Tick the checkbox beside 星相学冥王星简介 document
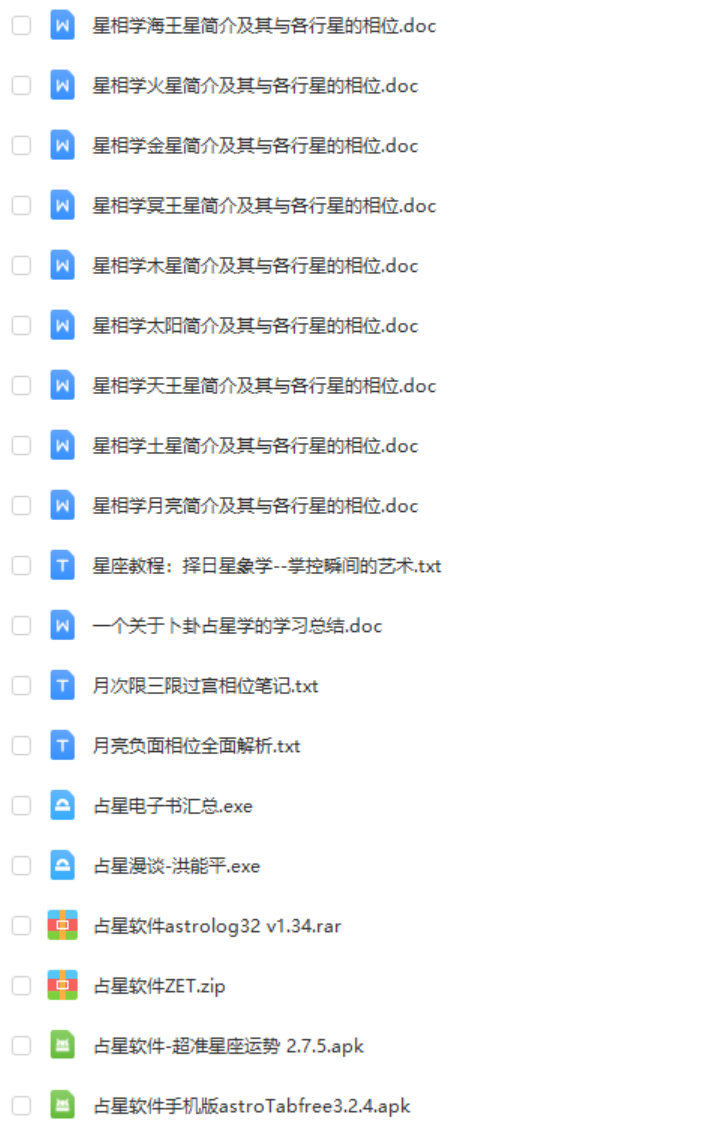Image resolution: width=706 pixels, height=1135 pixels. pyautogui.click(x=21, y=206)
